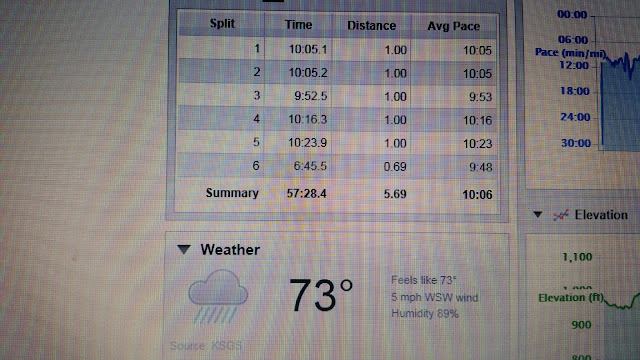Collapse the Weather section
Screen dimensions: 640x360
[184, 249]
